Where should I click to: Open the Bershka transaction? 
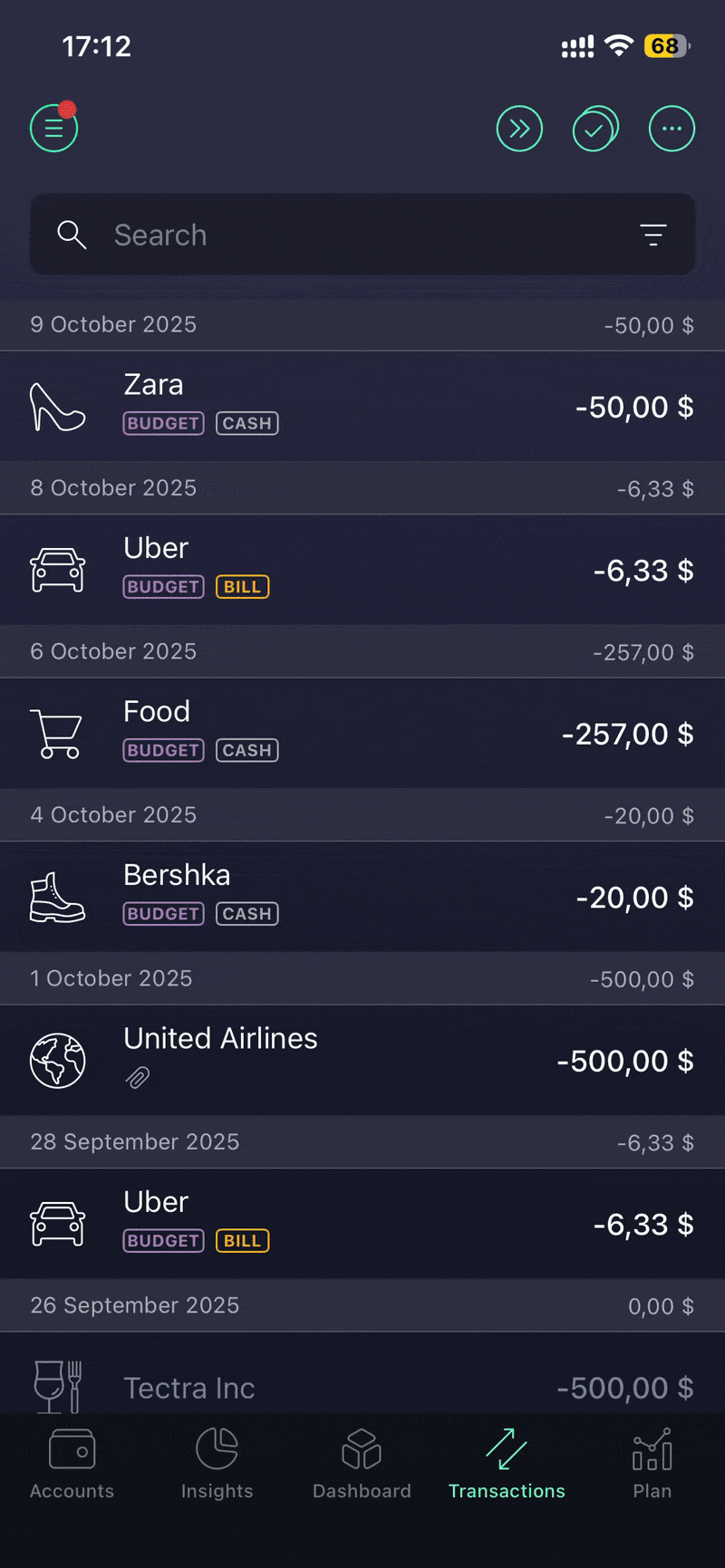tap(362, 897)
